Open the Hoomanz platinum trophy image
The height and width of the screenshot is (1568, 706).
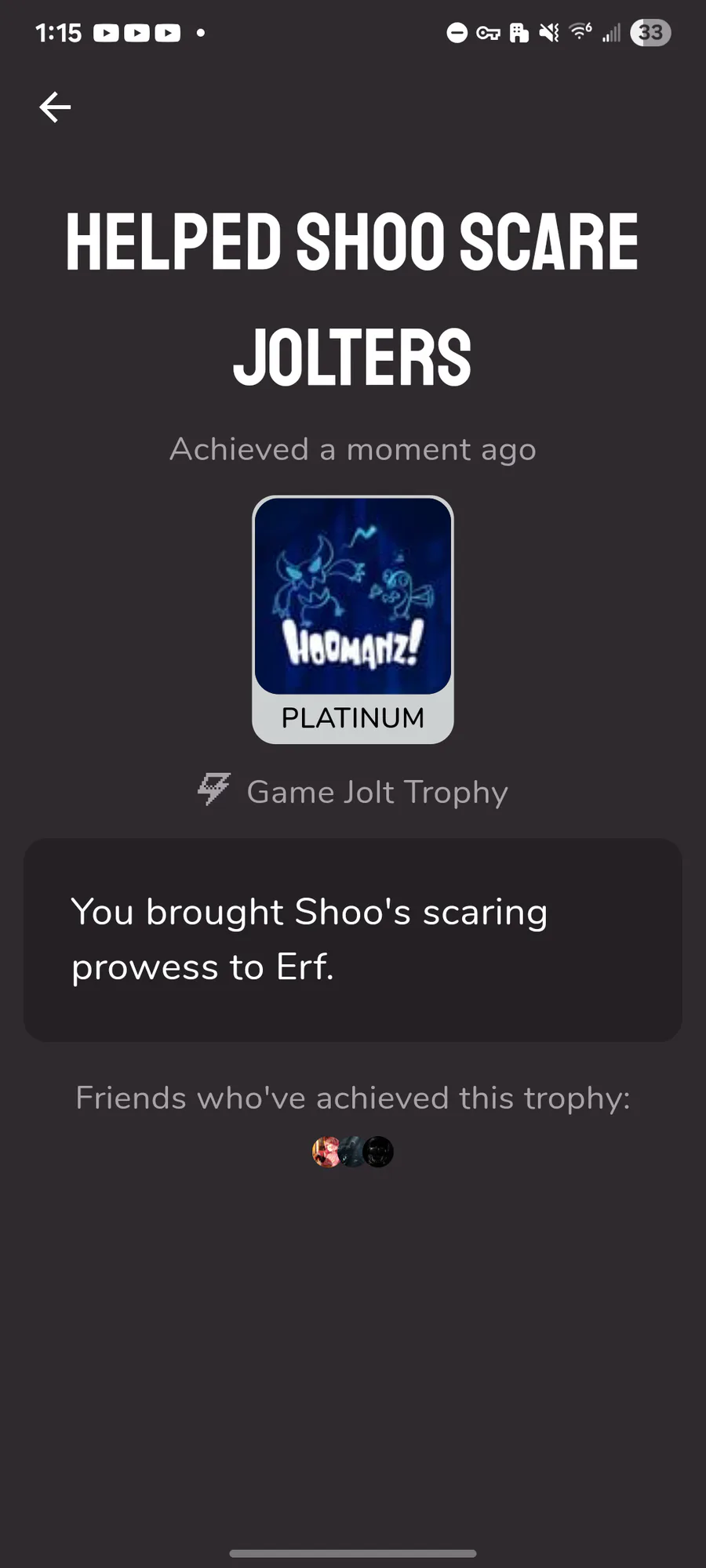(x=353, y=597)
